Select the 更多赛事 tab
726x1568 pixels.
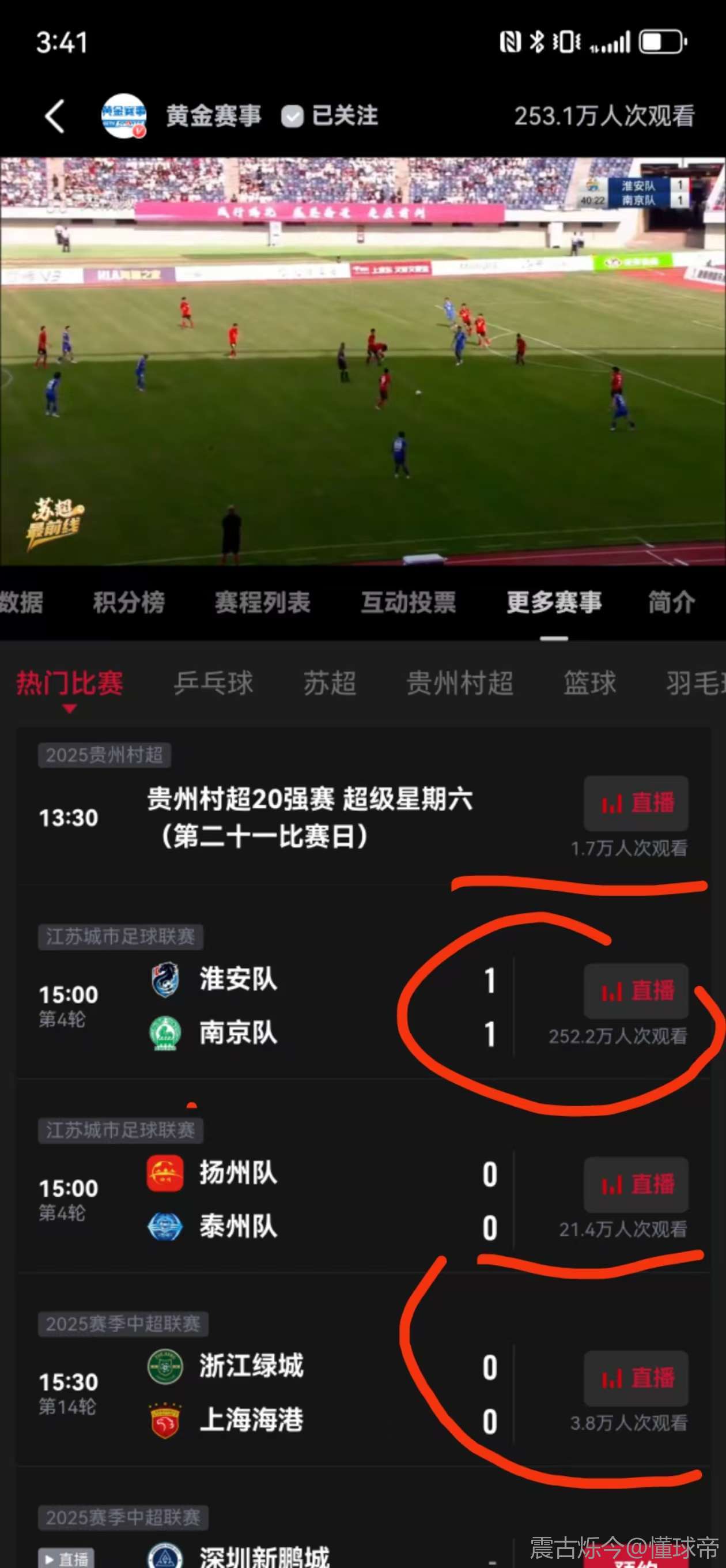(x=554, y=602)
